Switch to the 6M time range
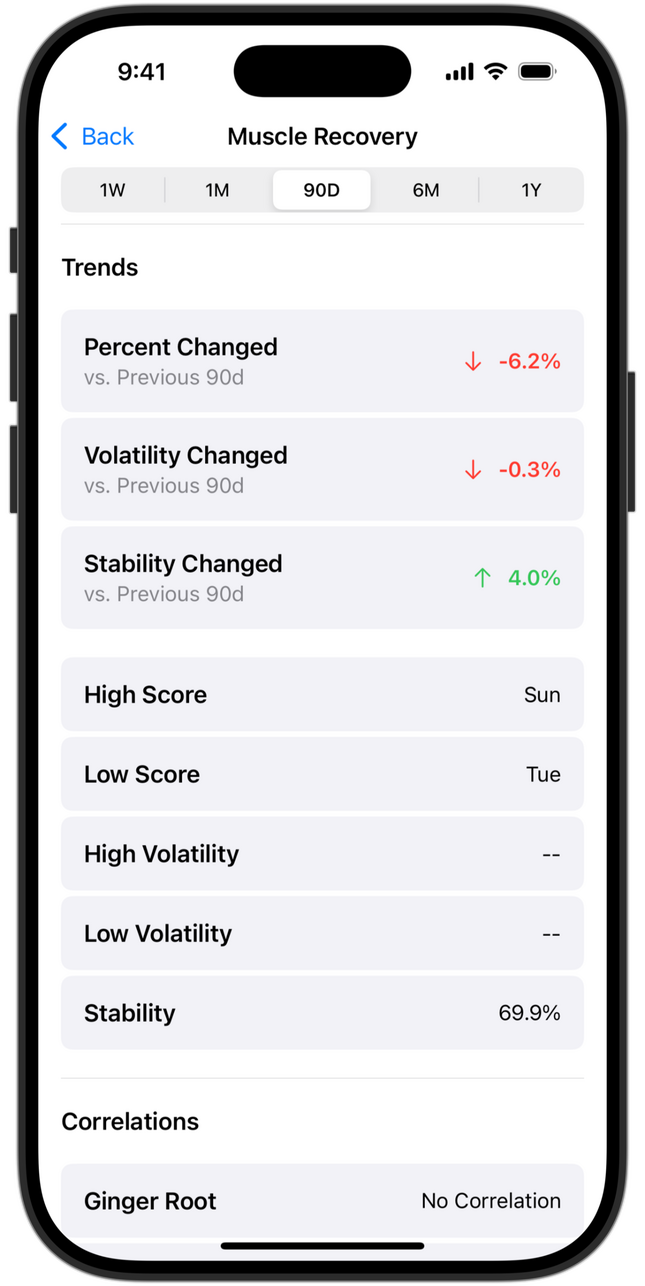The height and width of the screenshot is (1286, 645). point(426,190)
